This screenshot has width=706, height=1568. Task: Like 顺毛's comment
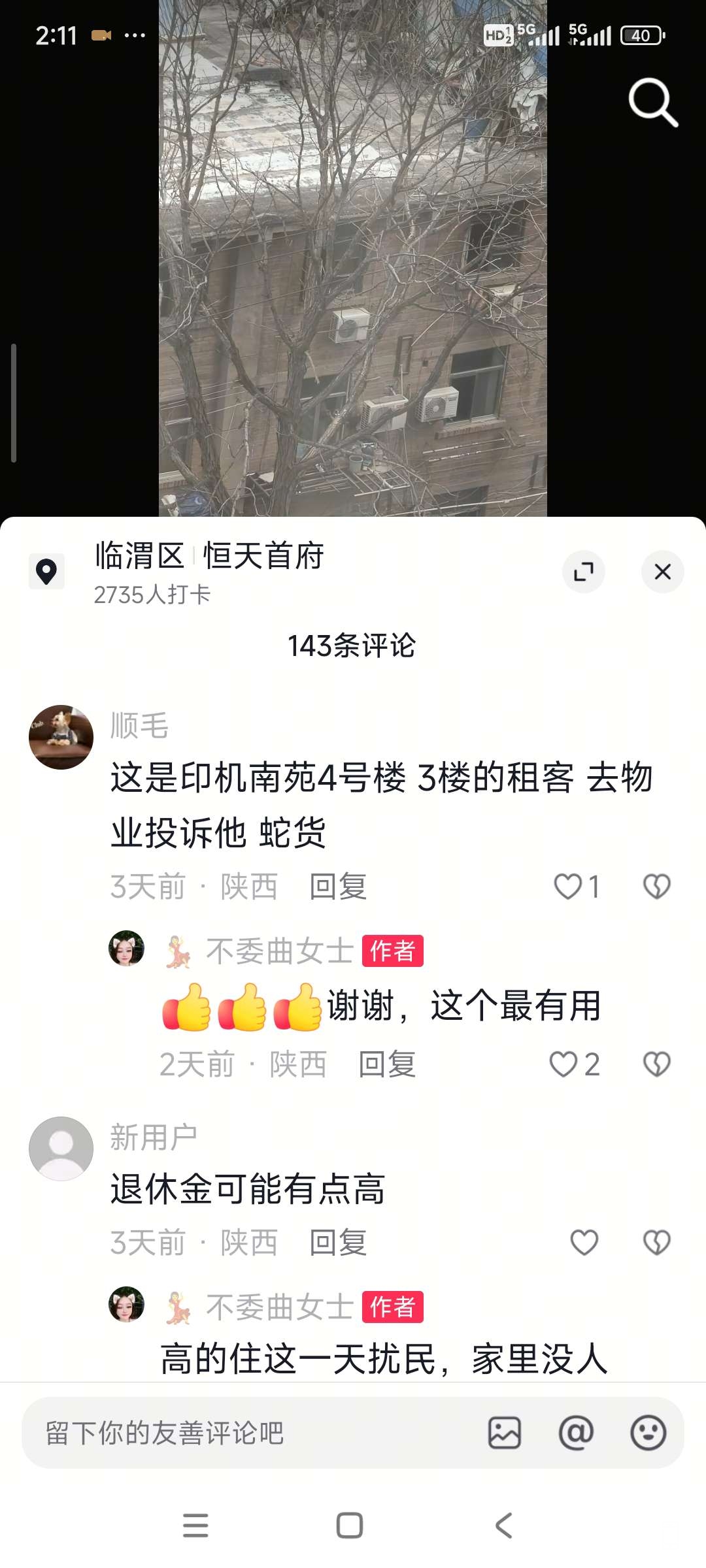coord(568,887)
